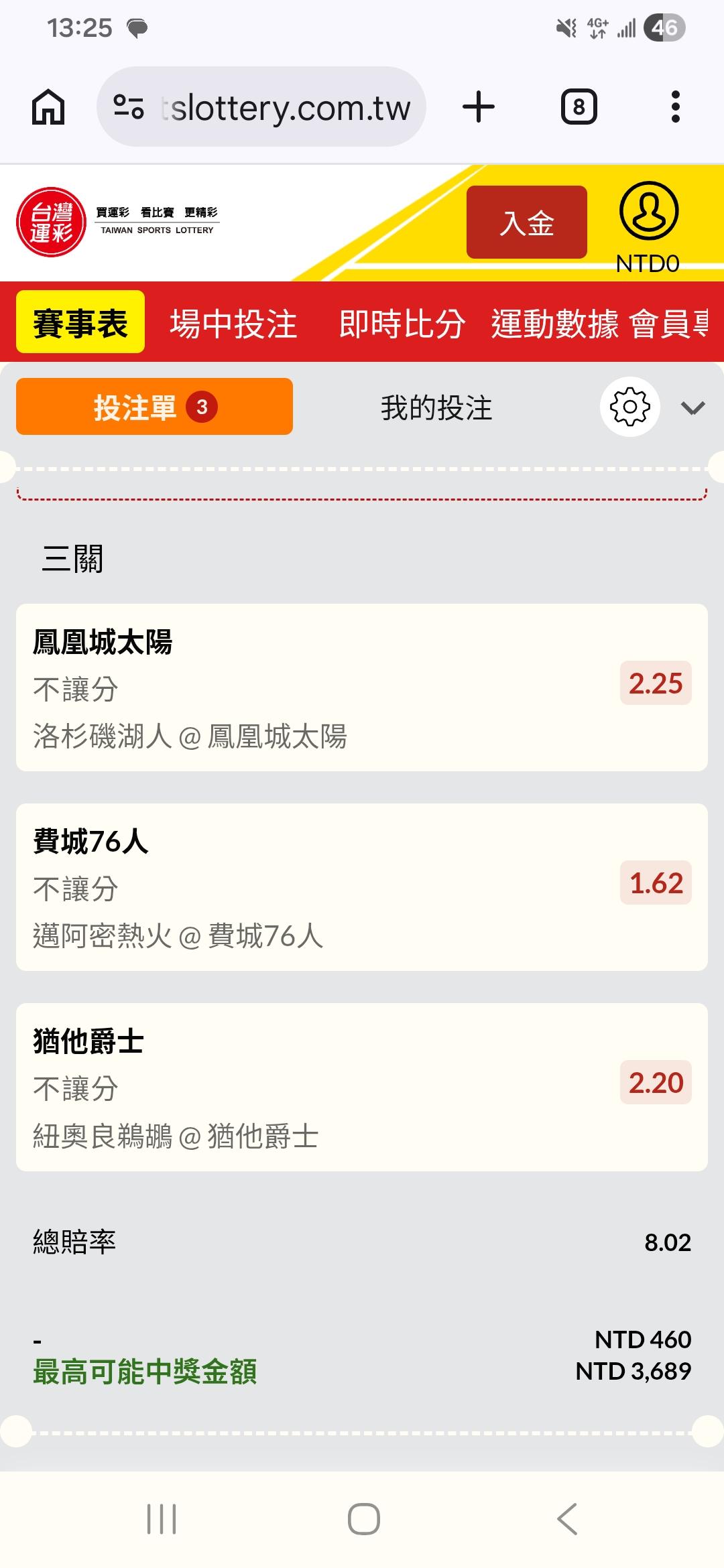Viewport: 724px width, 1568px height.
Task: Open a new browser tab
Action: click(x=479, y=107)
